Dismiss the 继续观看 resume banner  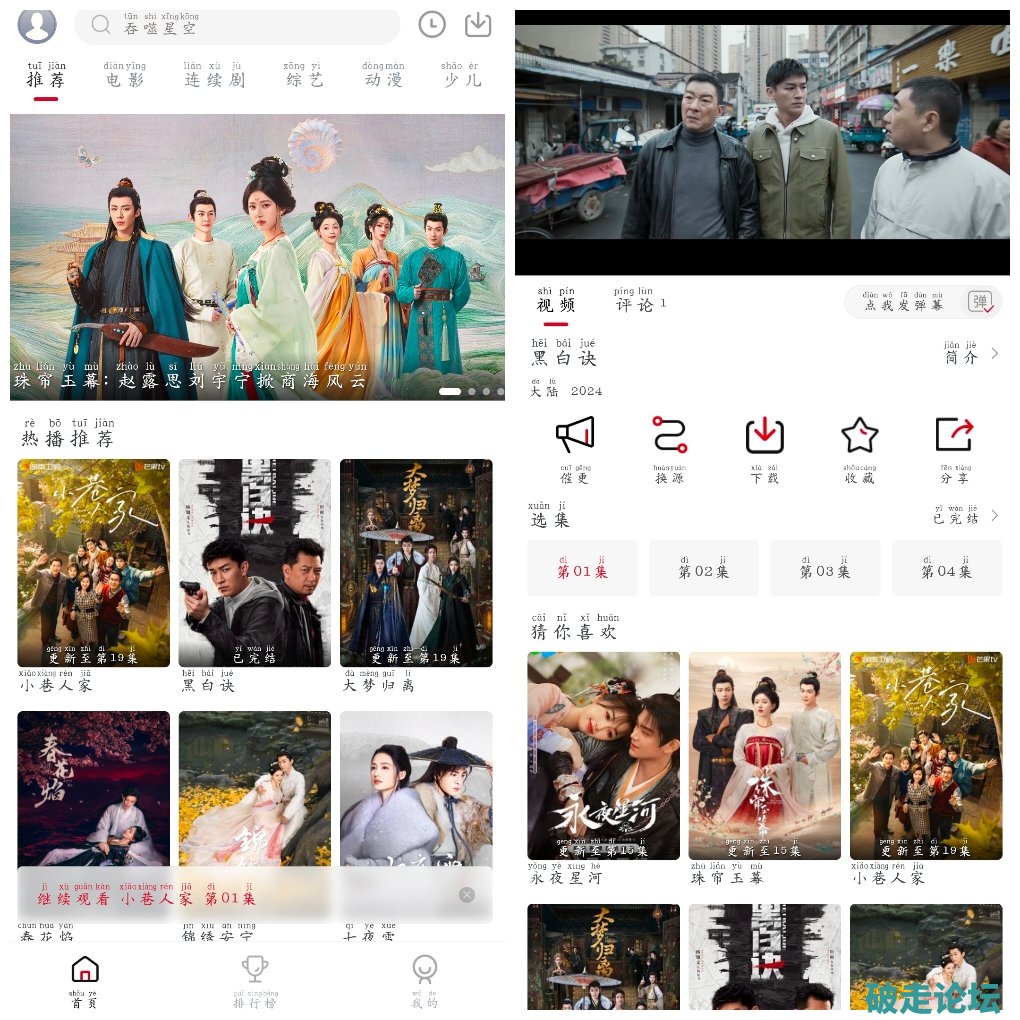pyautogui.click(x=467, y=894)
